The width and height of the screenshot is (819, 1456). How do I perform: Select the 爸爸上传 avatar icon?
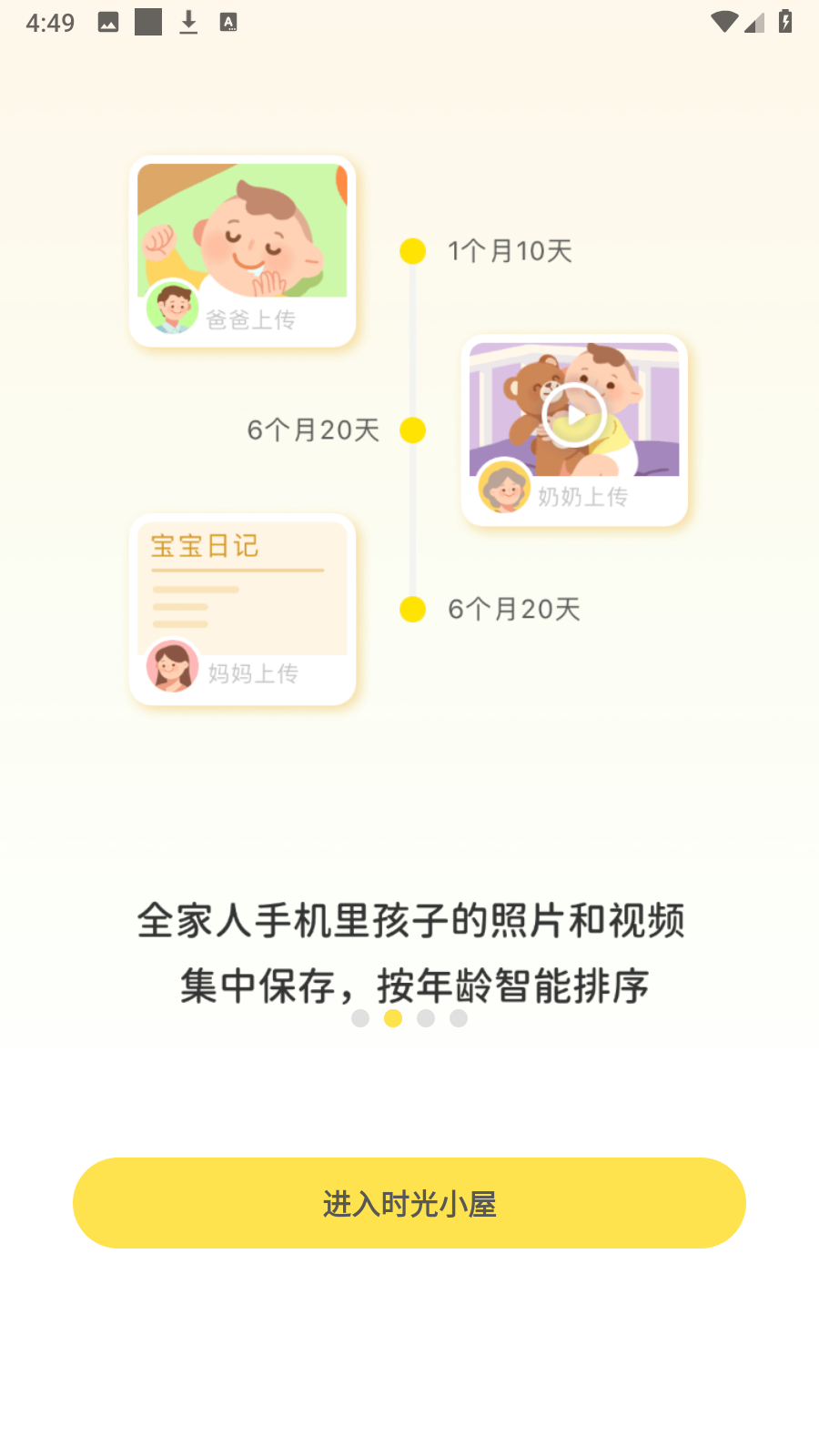[172, 308]
